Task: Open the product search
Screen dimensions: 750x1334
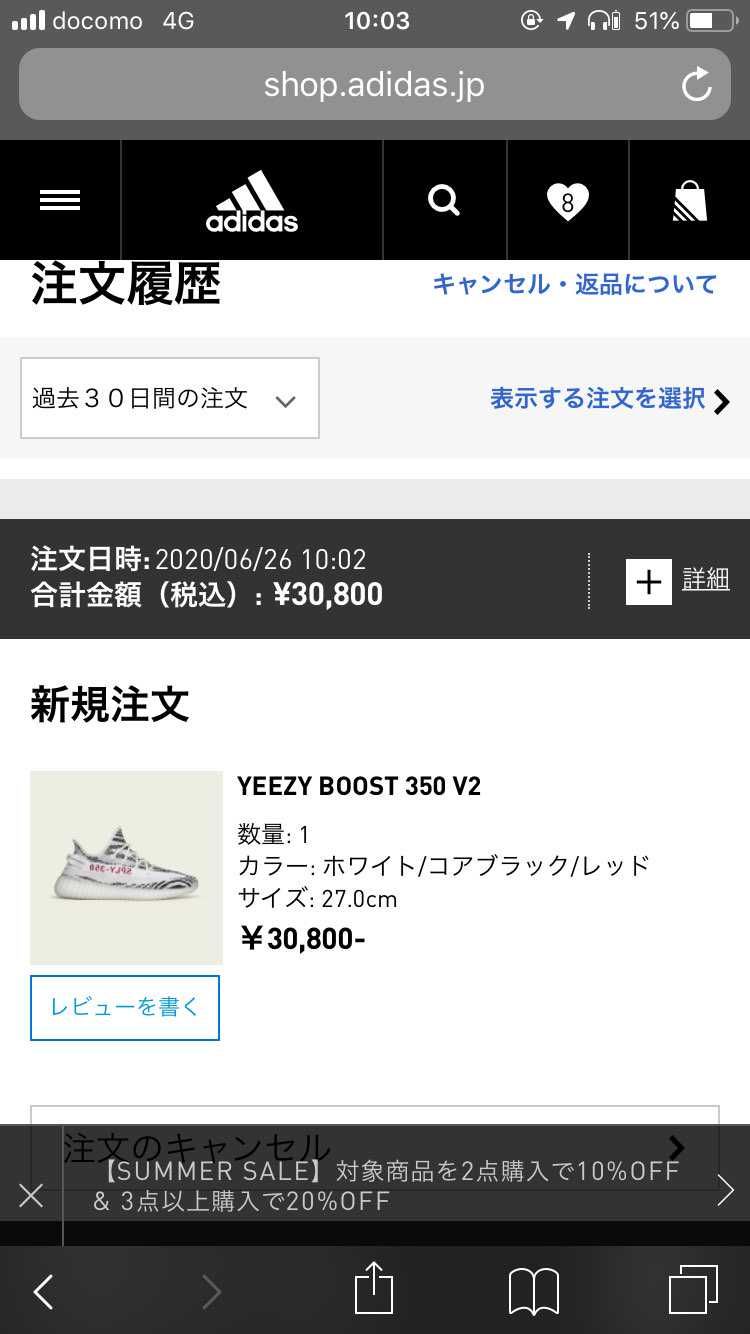Action: 443,199
